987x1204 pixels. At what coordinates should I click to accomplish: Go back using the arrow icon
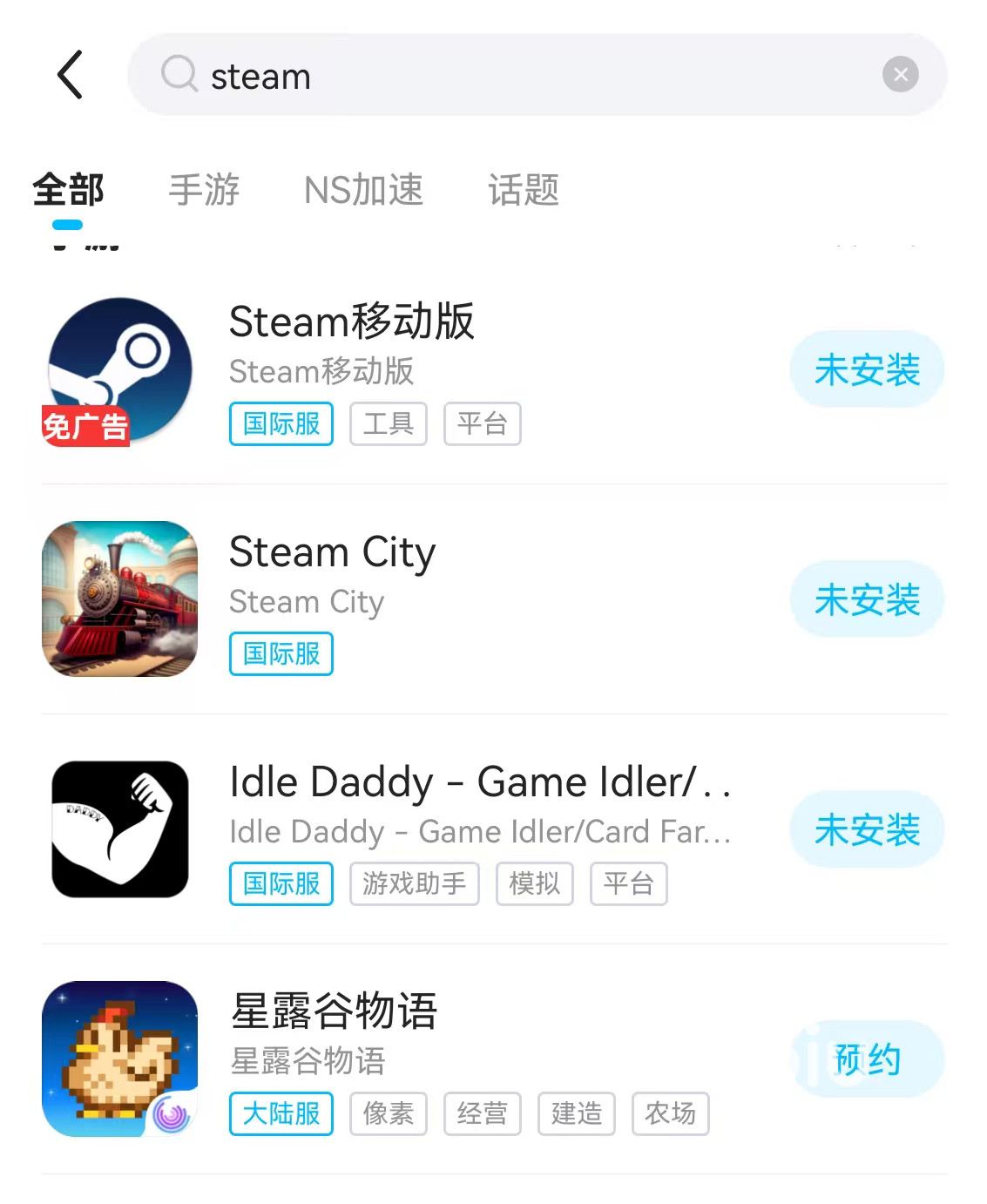70,75
